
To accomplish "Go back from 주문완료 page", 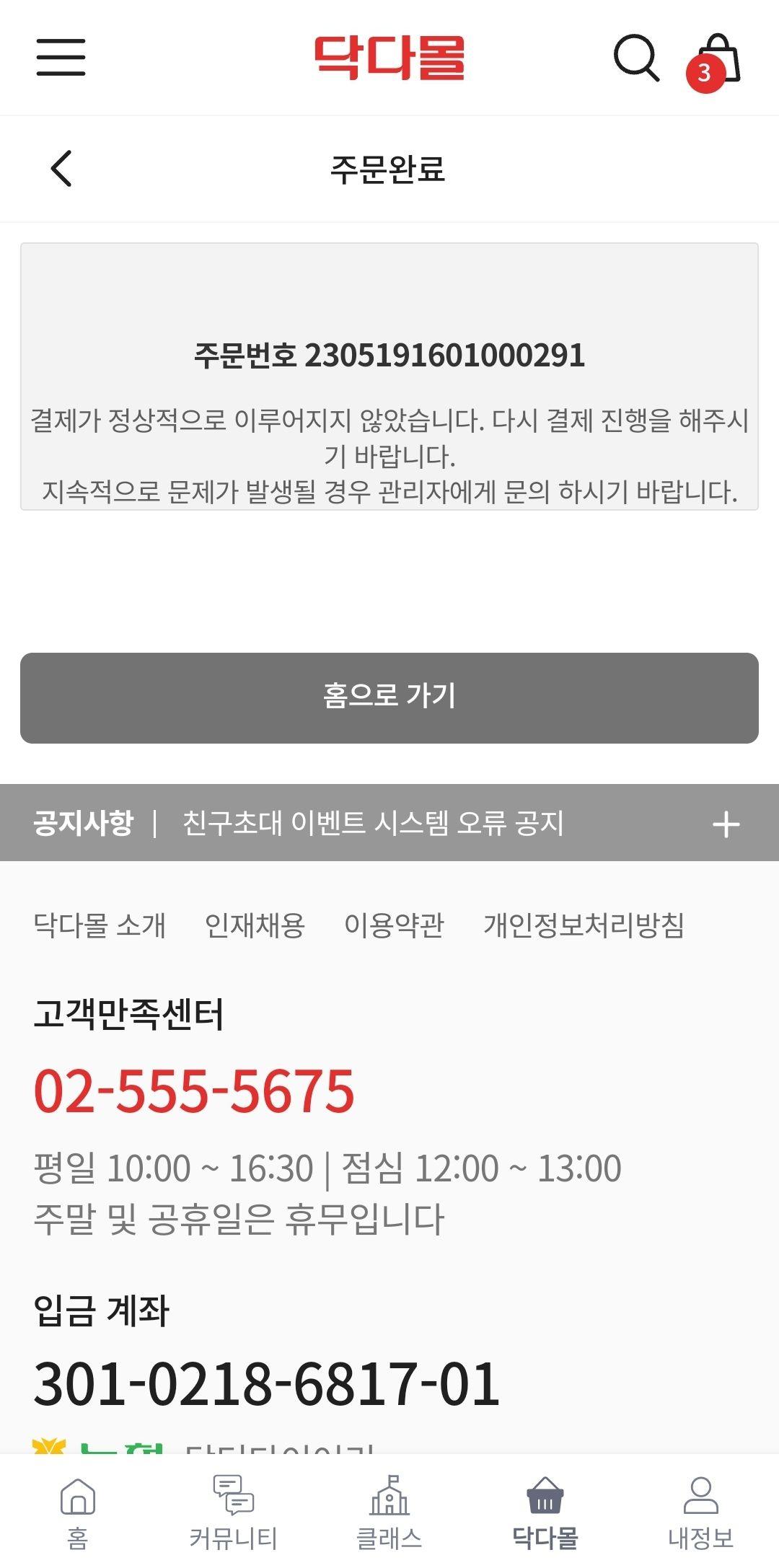I will click(x=62, y=169).
